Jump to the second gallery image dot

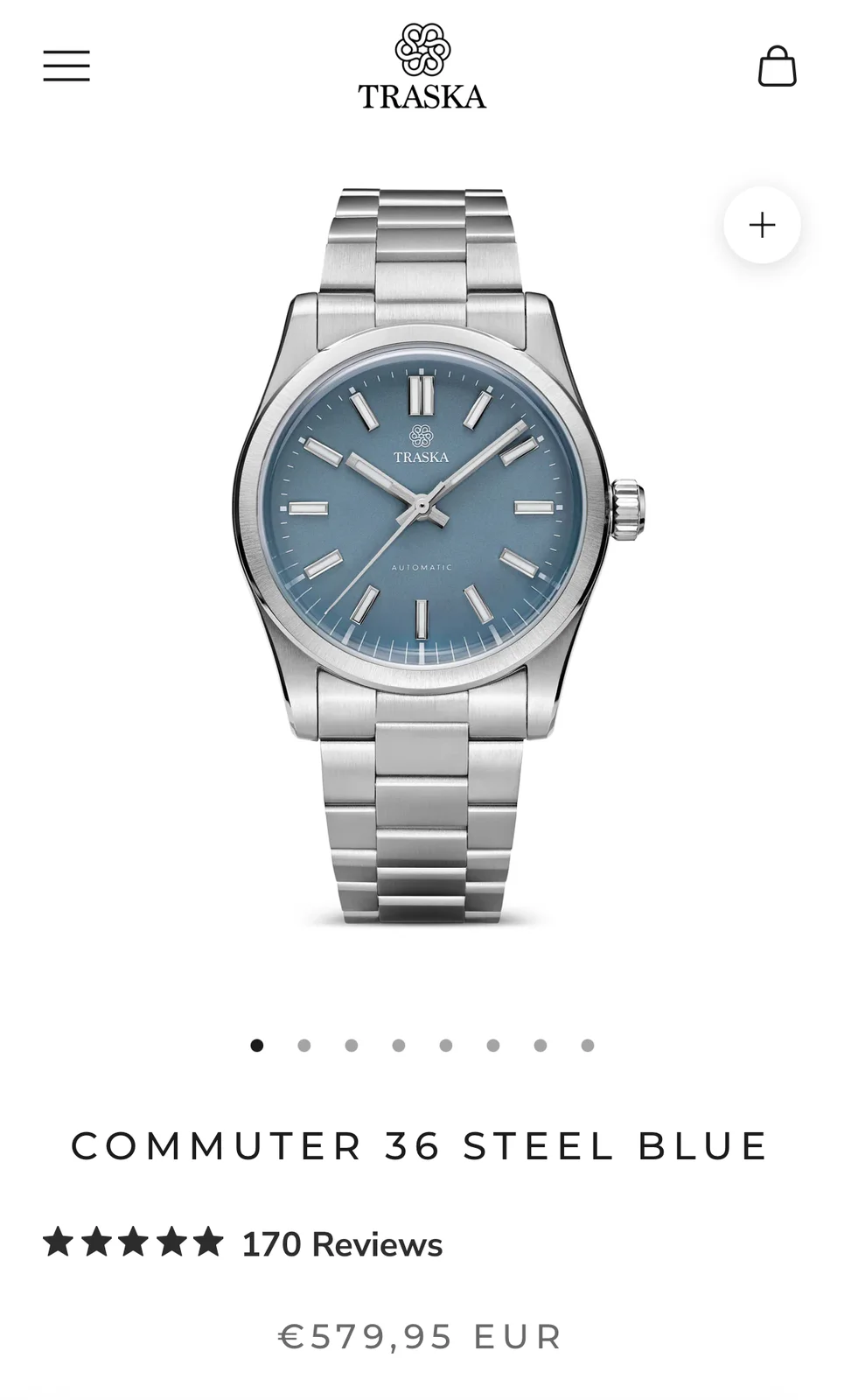click(x=304, y=1045)
